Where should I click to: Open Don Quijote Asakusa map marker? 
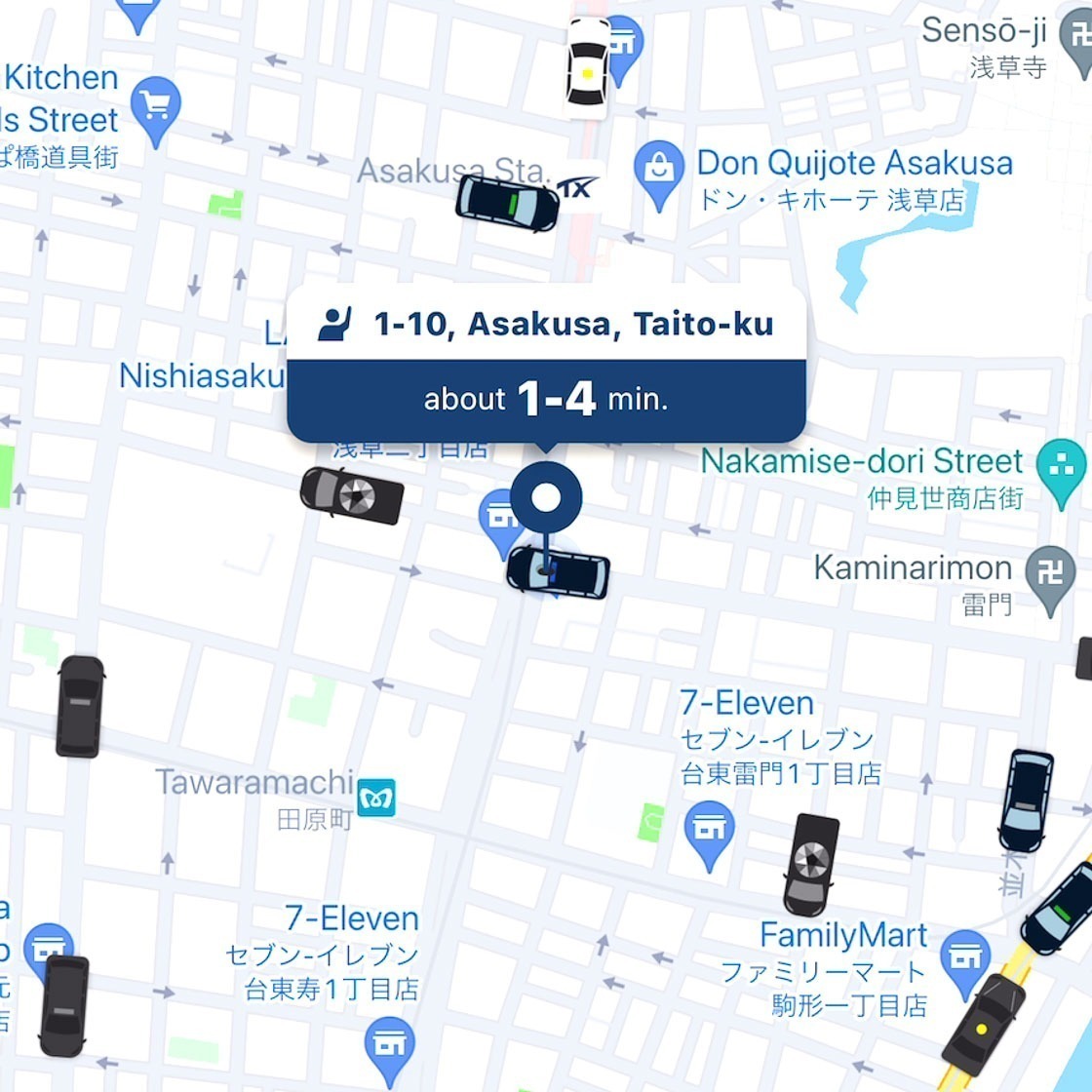660,170
